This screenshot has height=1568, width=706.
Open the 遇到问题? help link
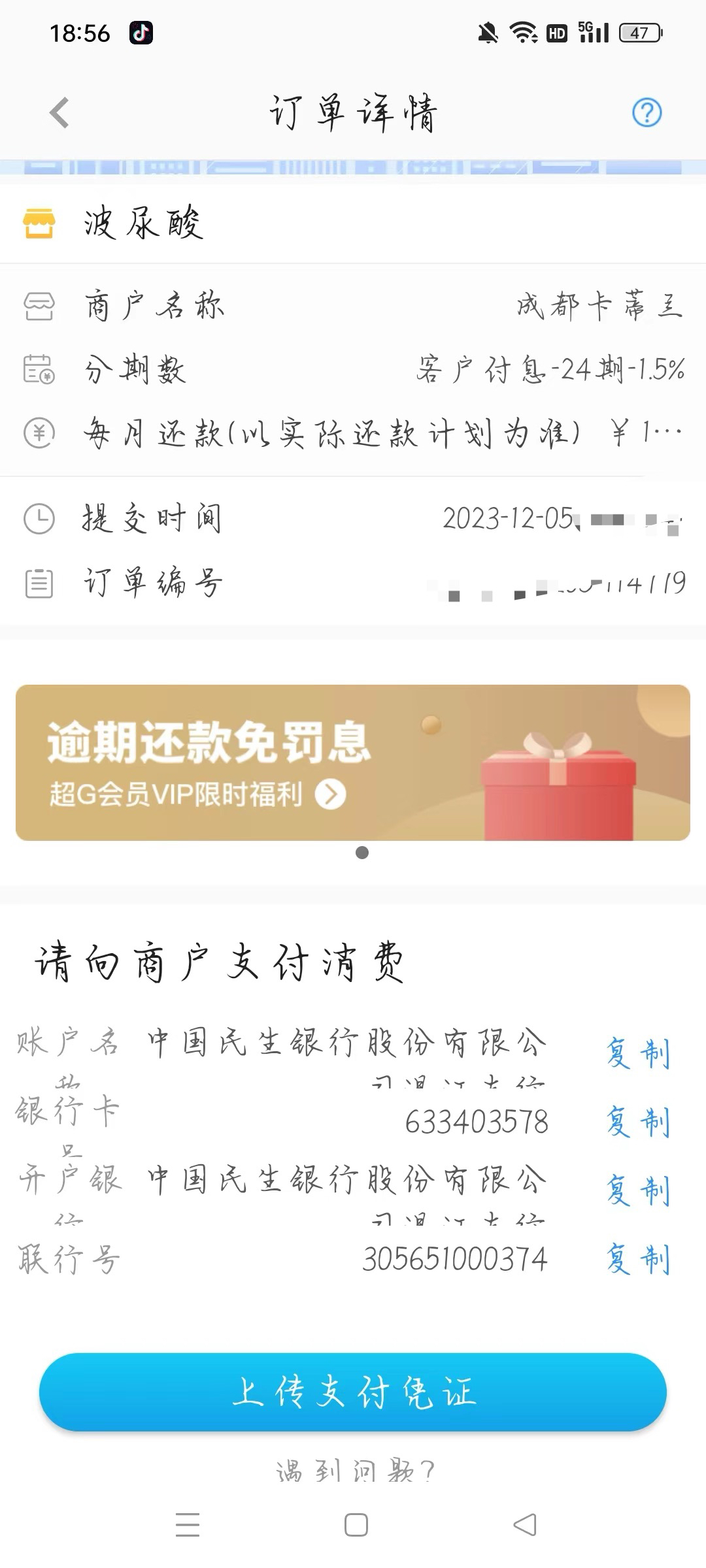354,1471
